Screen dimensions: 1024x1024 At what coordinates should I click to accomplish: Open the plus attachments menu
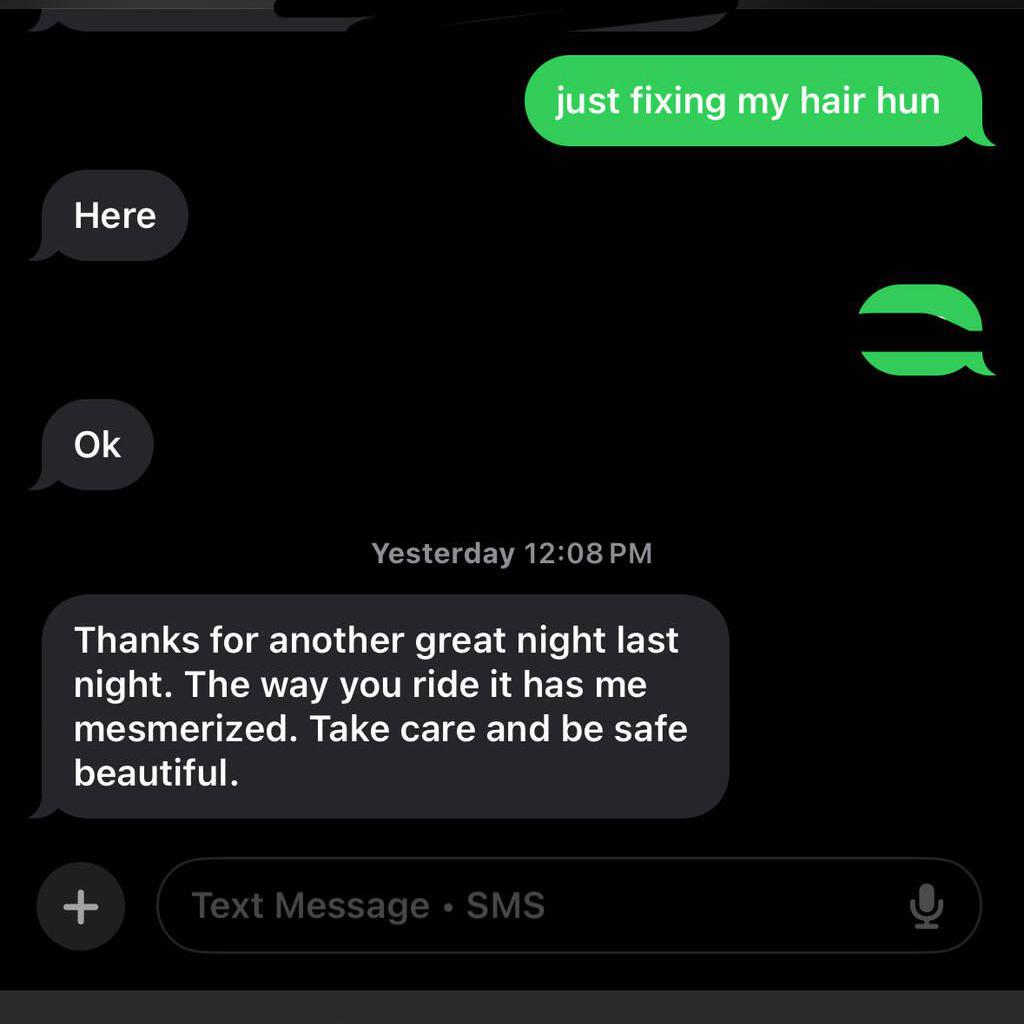(80, 907)
